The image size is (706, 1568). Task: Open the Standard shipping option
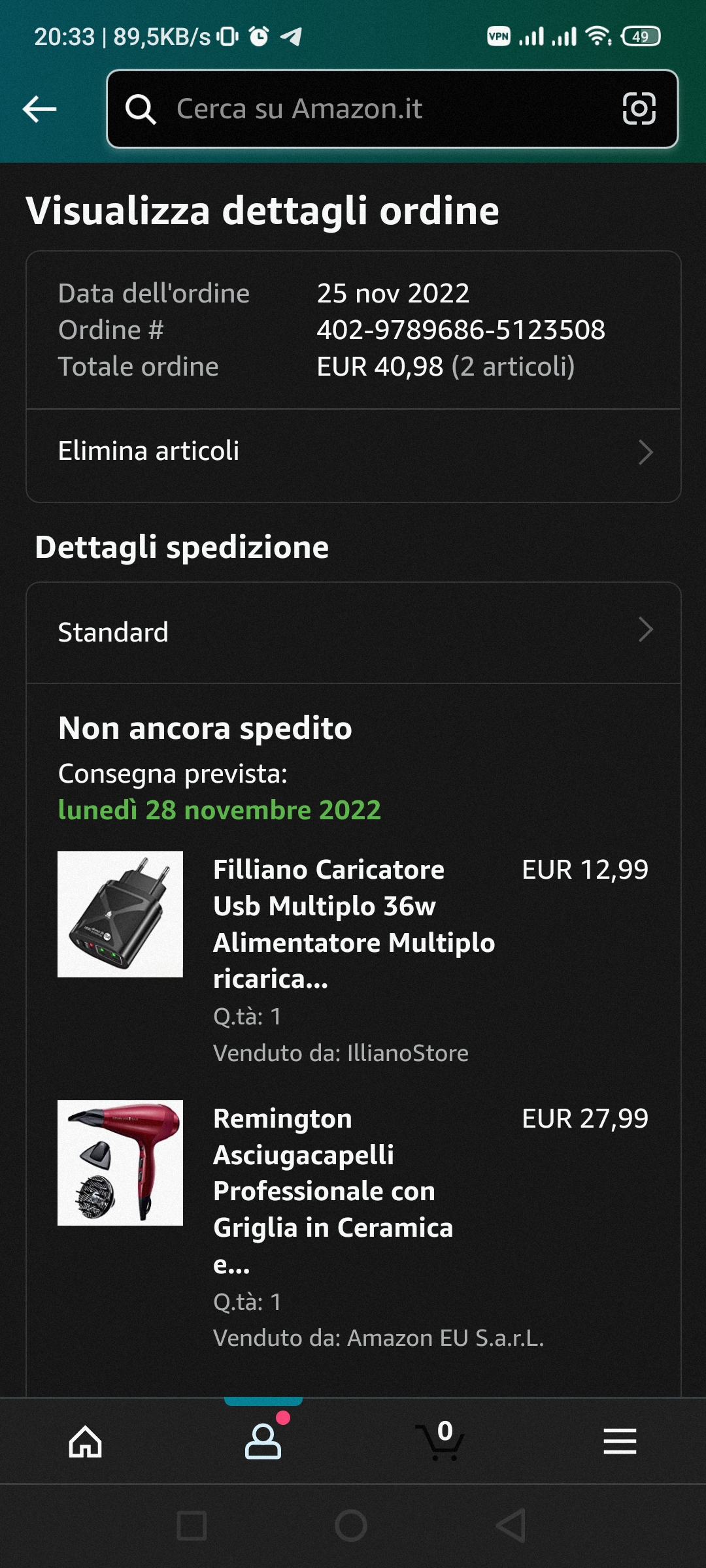click(x=353, y=632)
